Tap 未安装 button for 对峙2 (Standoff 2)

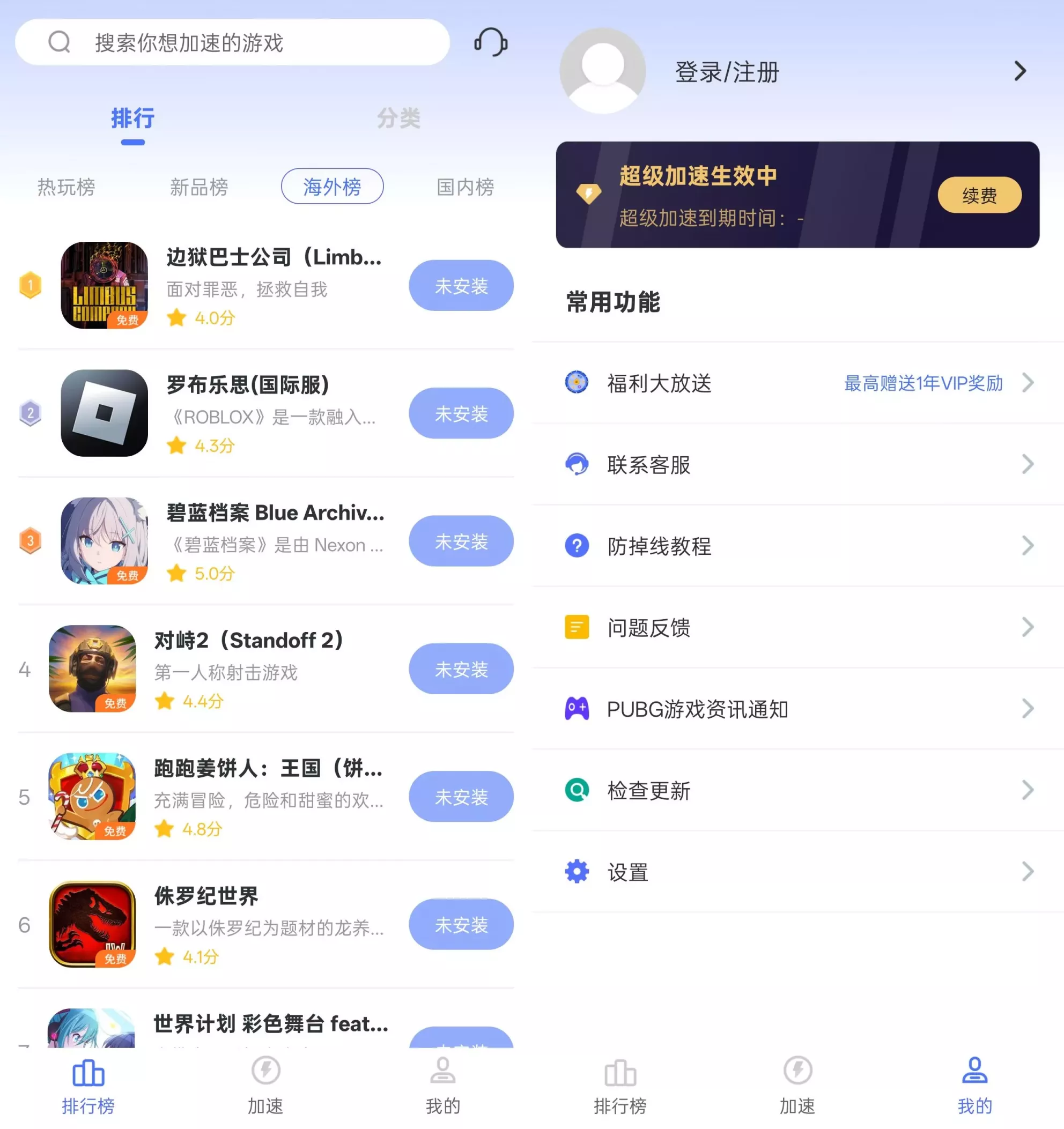click(x=461, y=669)
